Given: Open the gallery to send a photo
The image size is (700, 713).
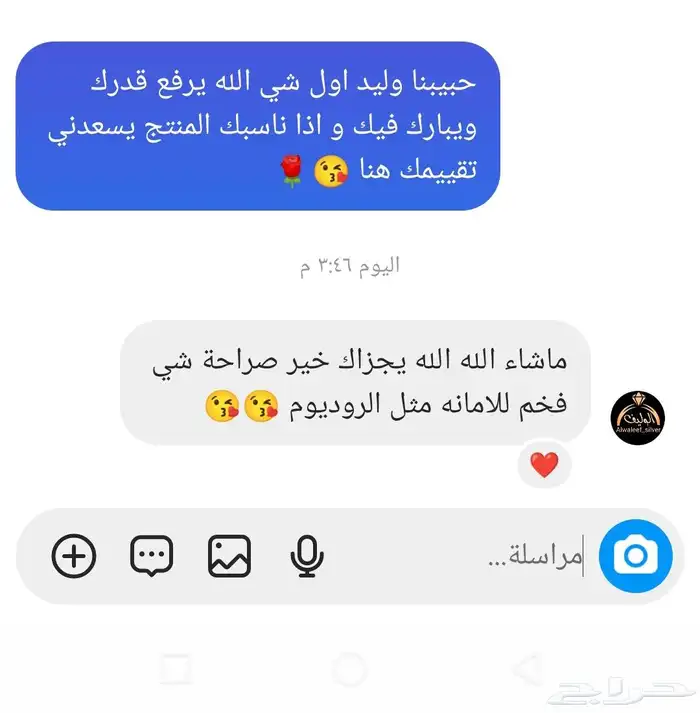Looking at the screenshot, I should click(230, 556).
